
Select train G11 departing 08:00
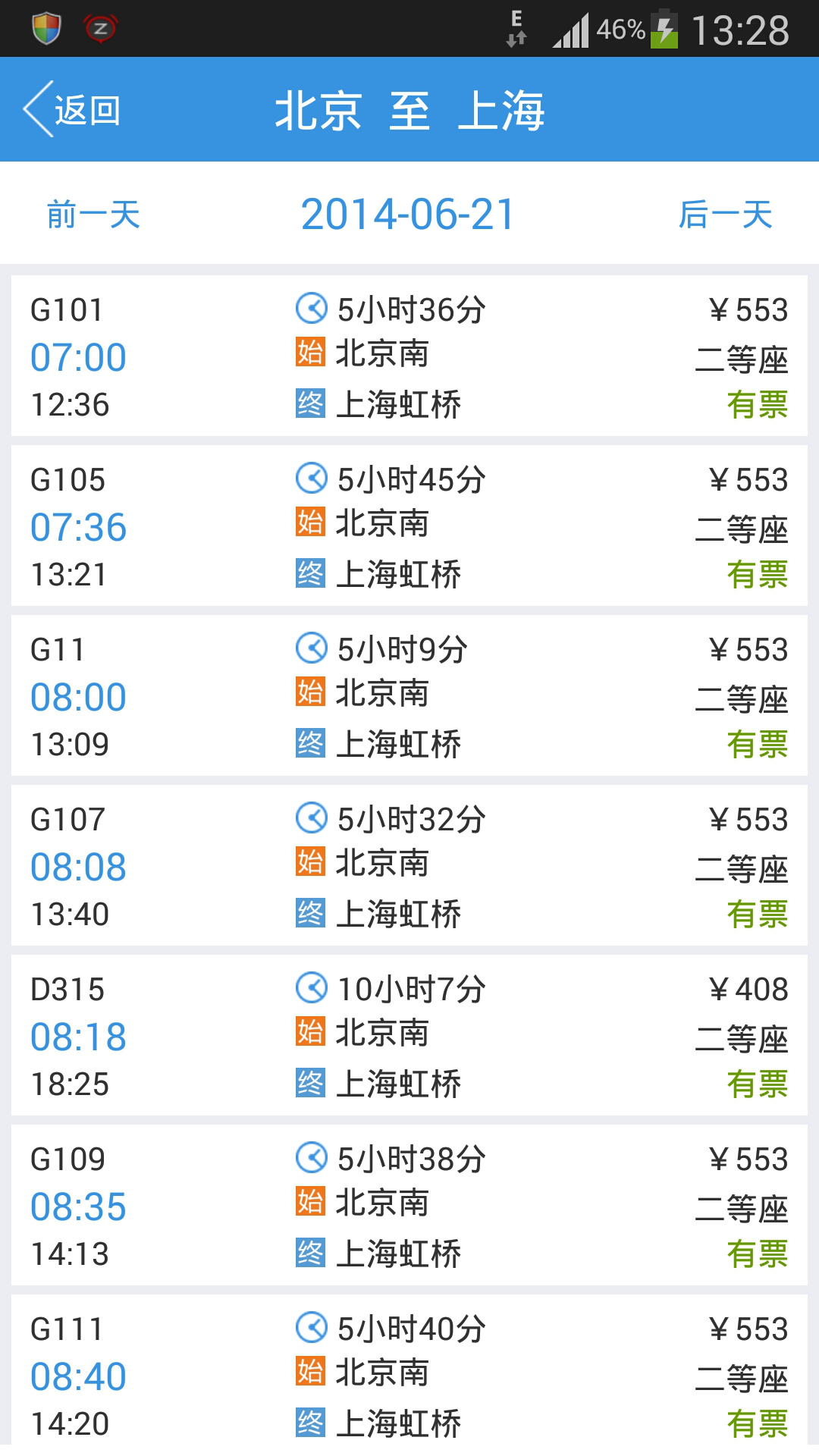coord(409,695)
